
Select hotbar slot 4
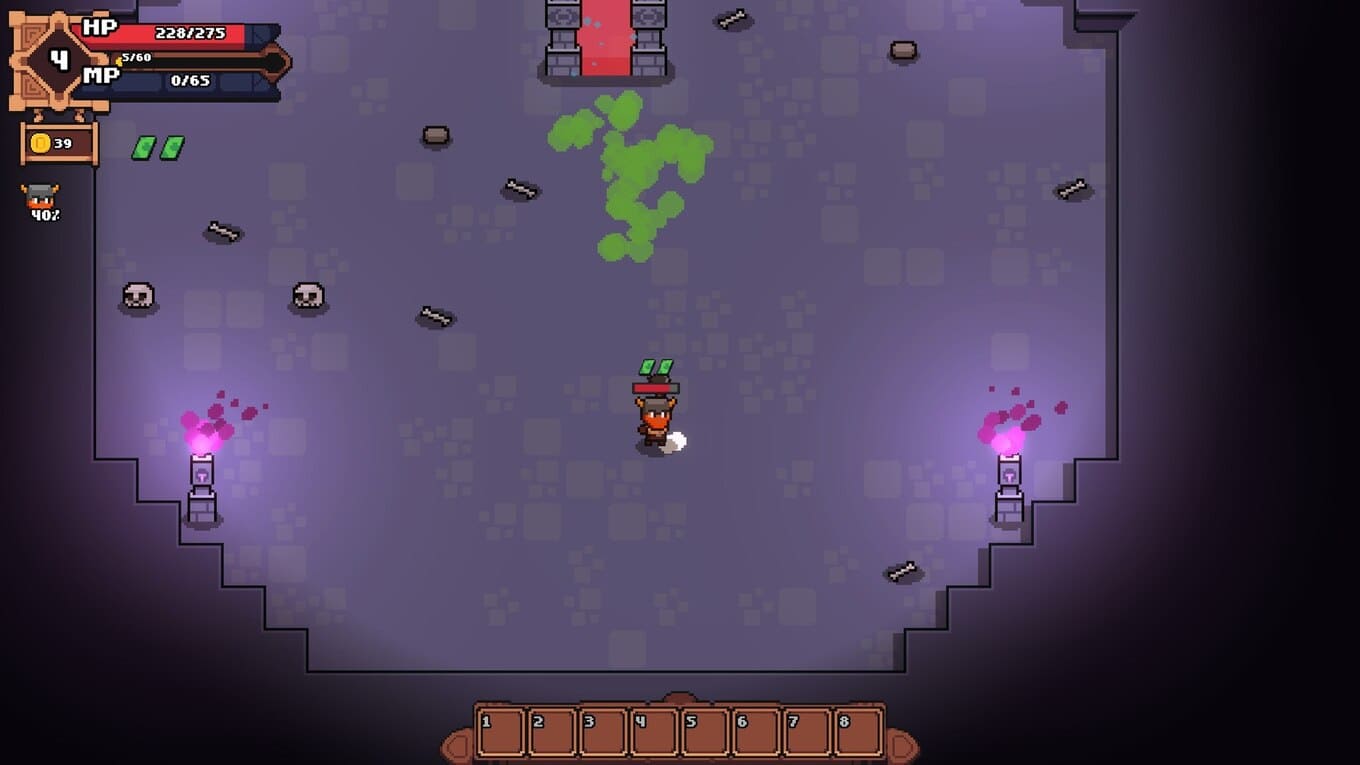653,733
